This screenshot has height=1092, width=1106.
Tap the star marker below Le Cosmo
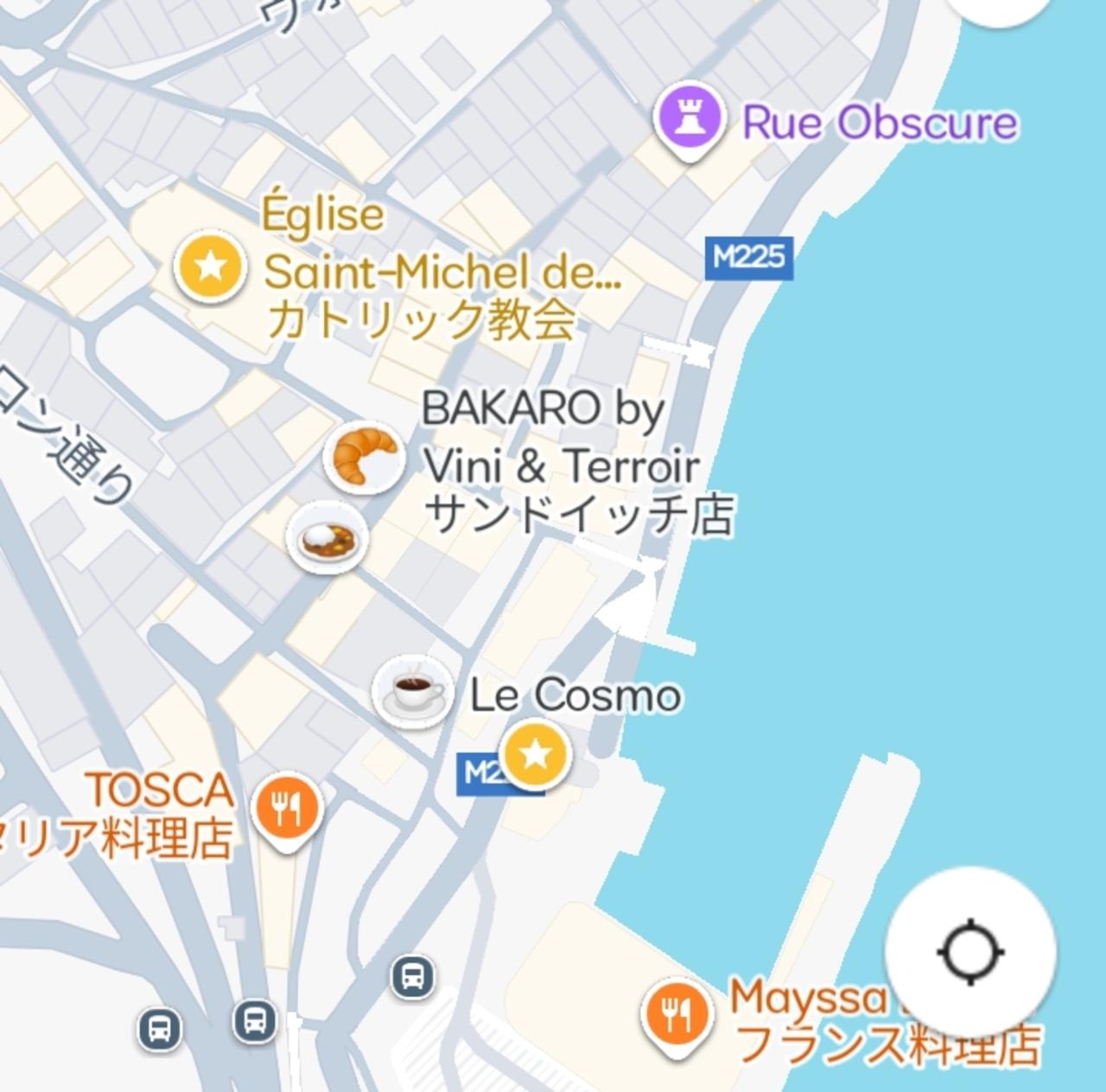537,755
